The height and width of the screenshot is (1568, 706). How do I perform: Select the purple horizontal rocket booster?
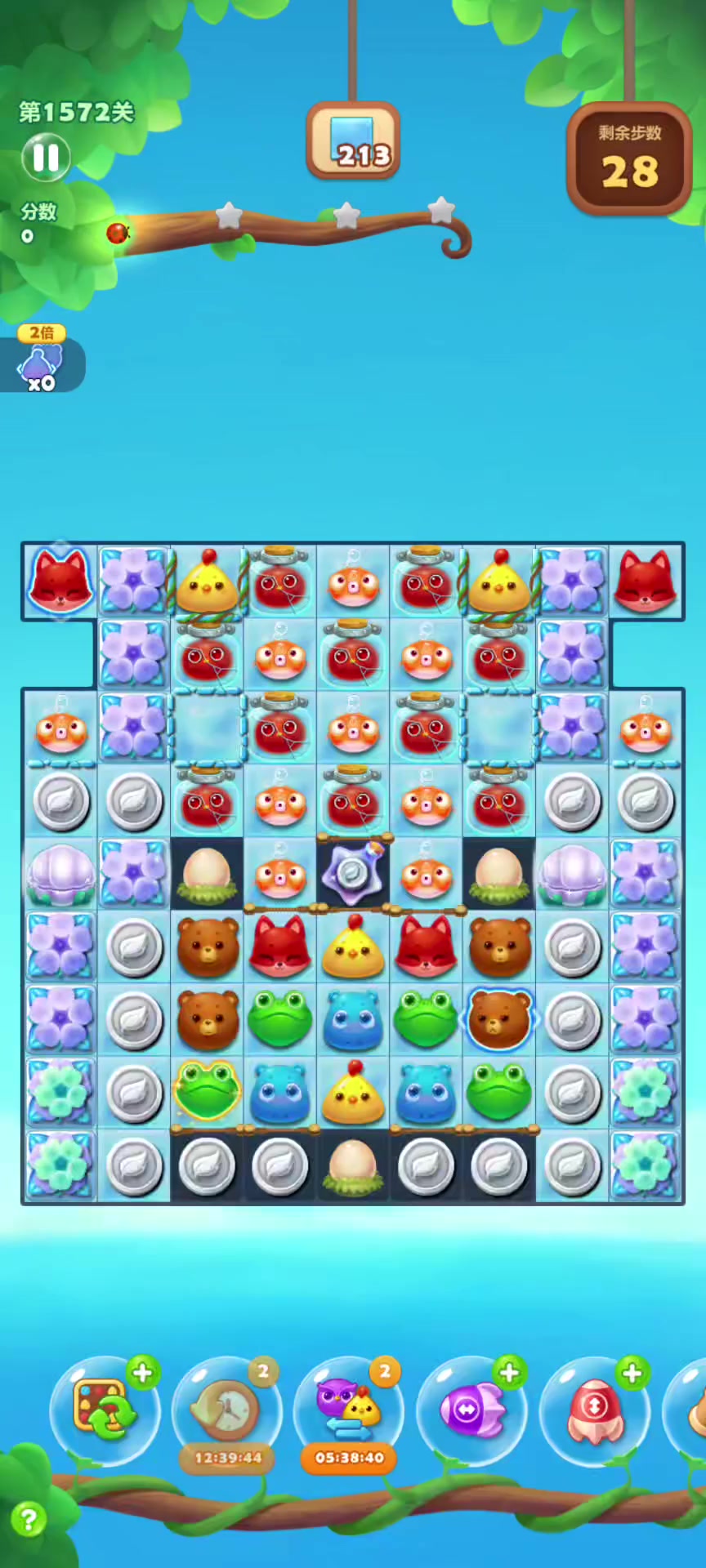[471, 1410]
